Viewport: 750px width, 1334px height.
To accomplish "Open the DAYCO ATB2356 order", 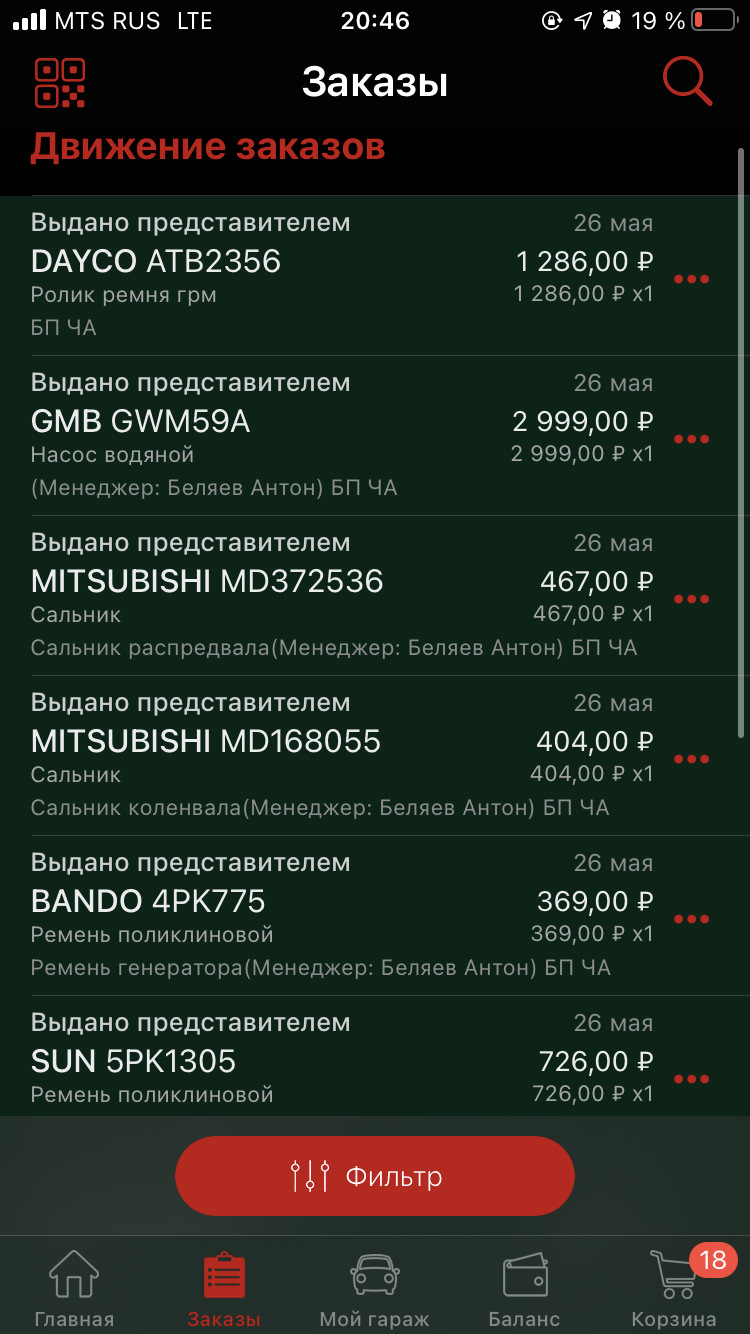I will (x=300, y=275).
